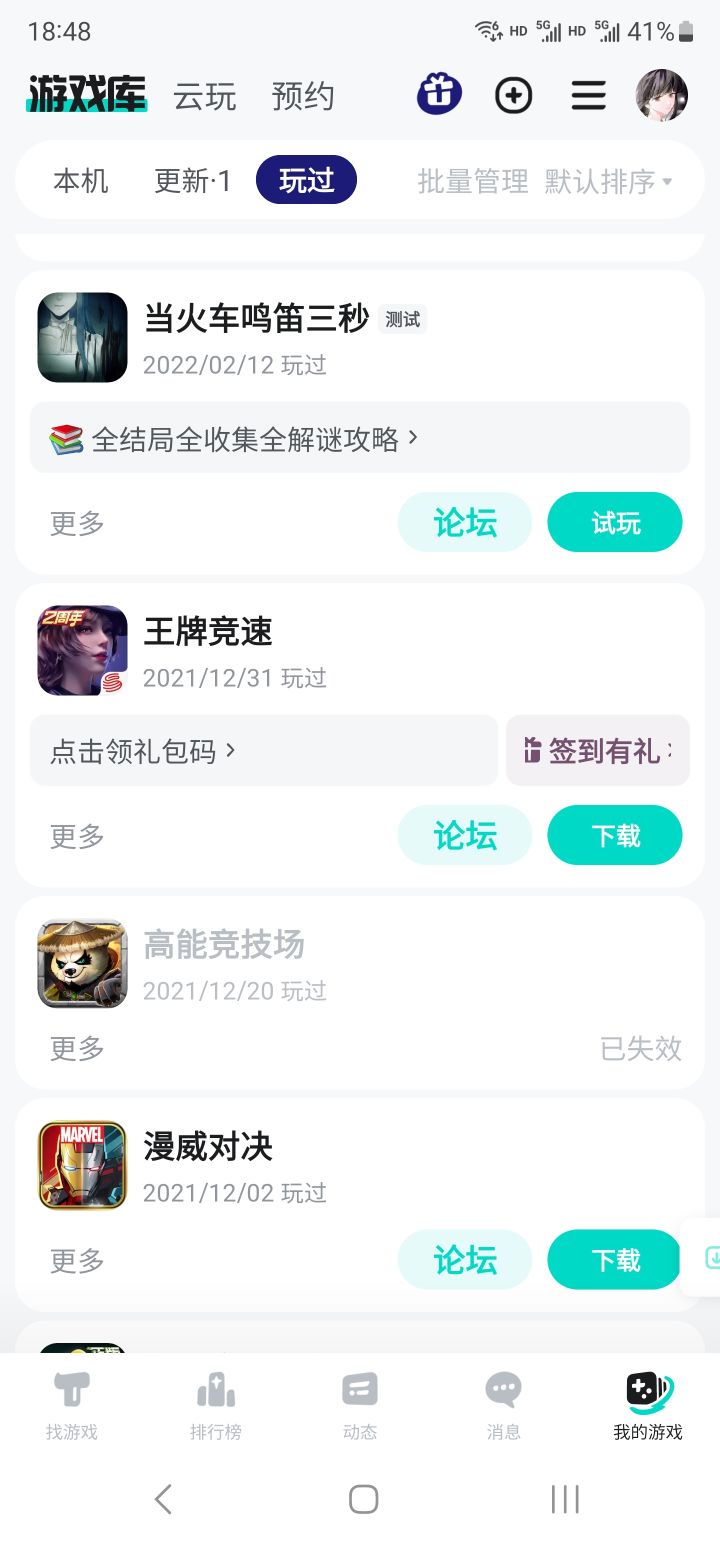Open the 排行榜 tab
This screenshot has height=1544, width=720.
216,1405
